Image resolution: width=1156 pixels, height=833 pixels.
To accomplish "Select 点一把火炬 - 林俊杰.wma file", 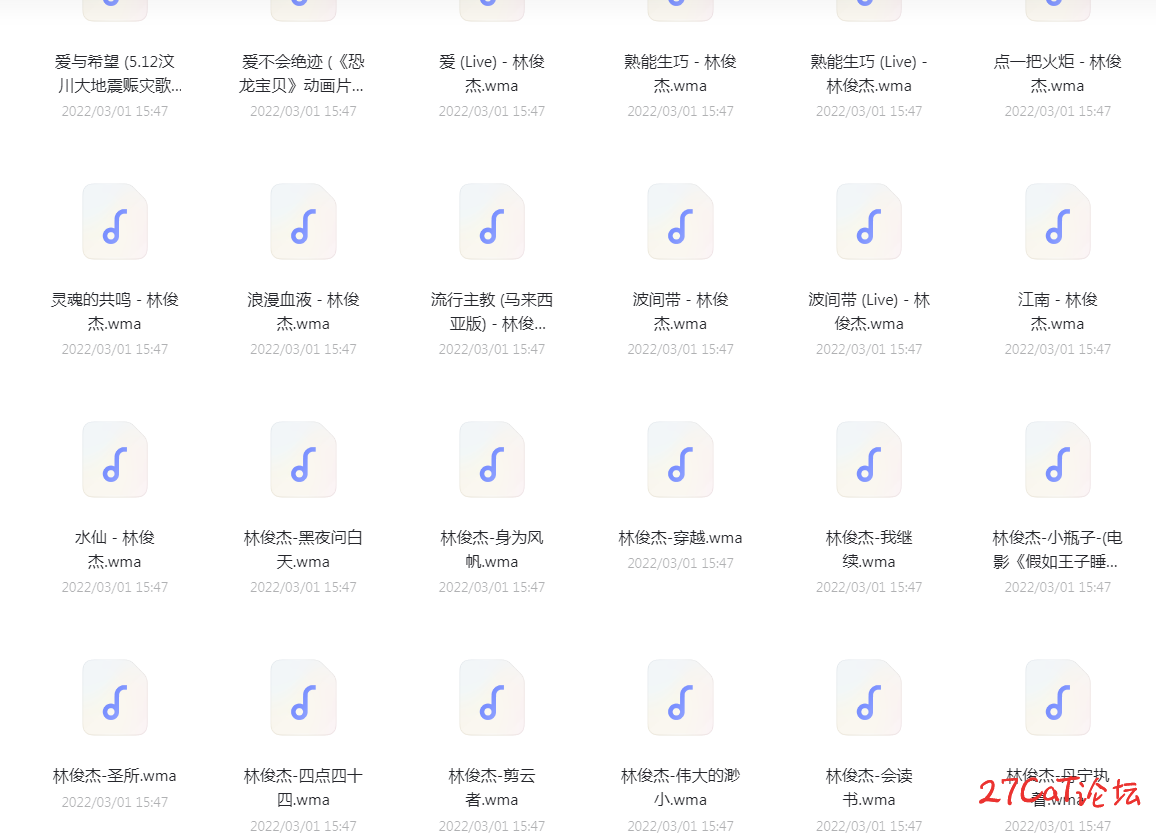I will tap(1057, 73).
